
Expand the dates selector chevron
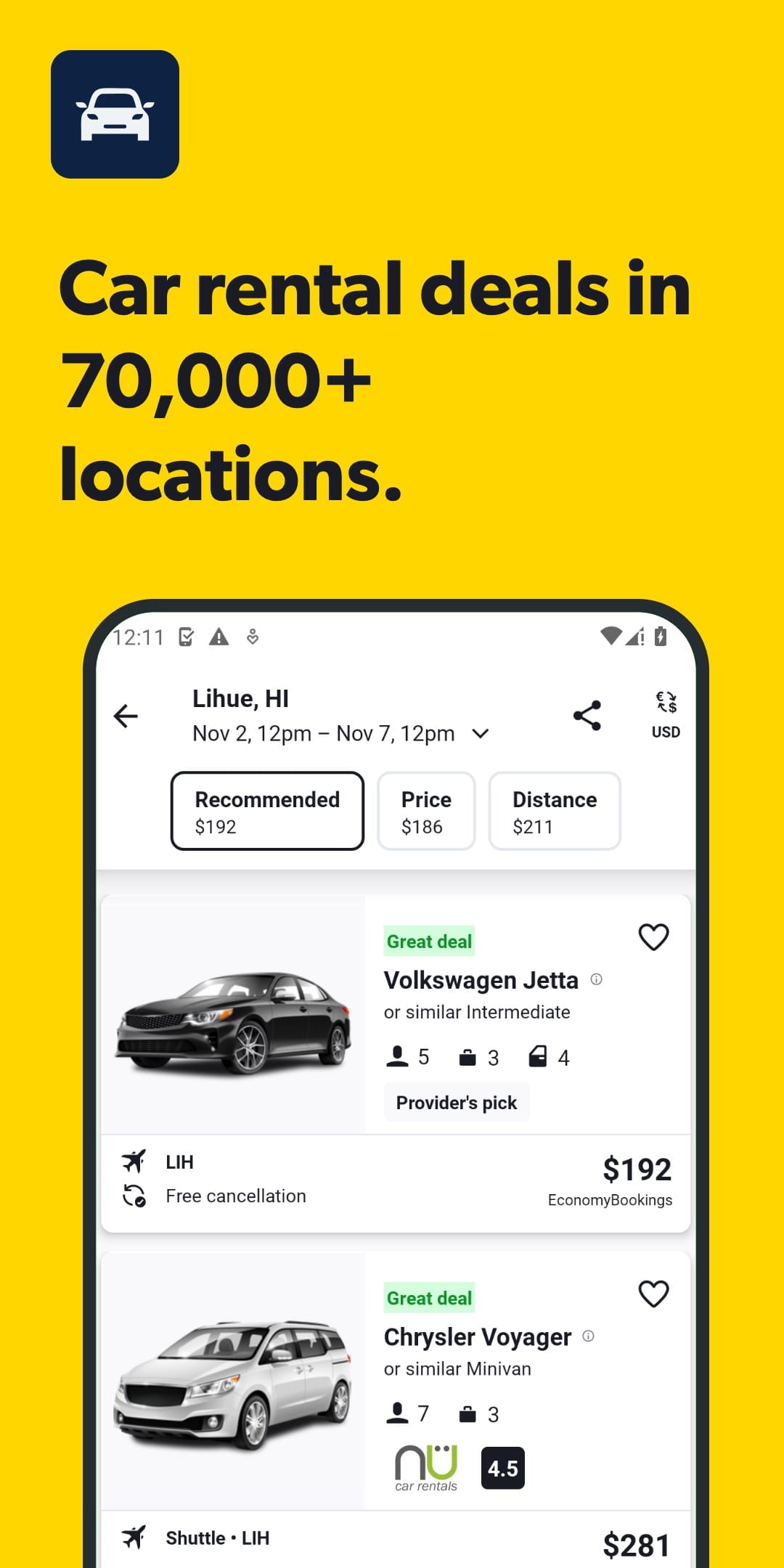(481, 734)
